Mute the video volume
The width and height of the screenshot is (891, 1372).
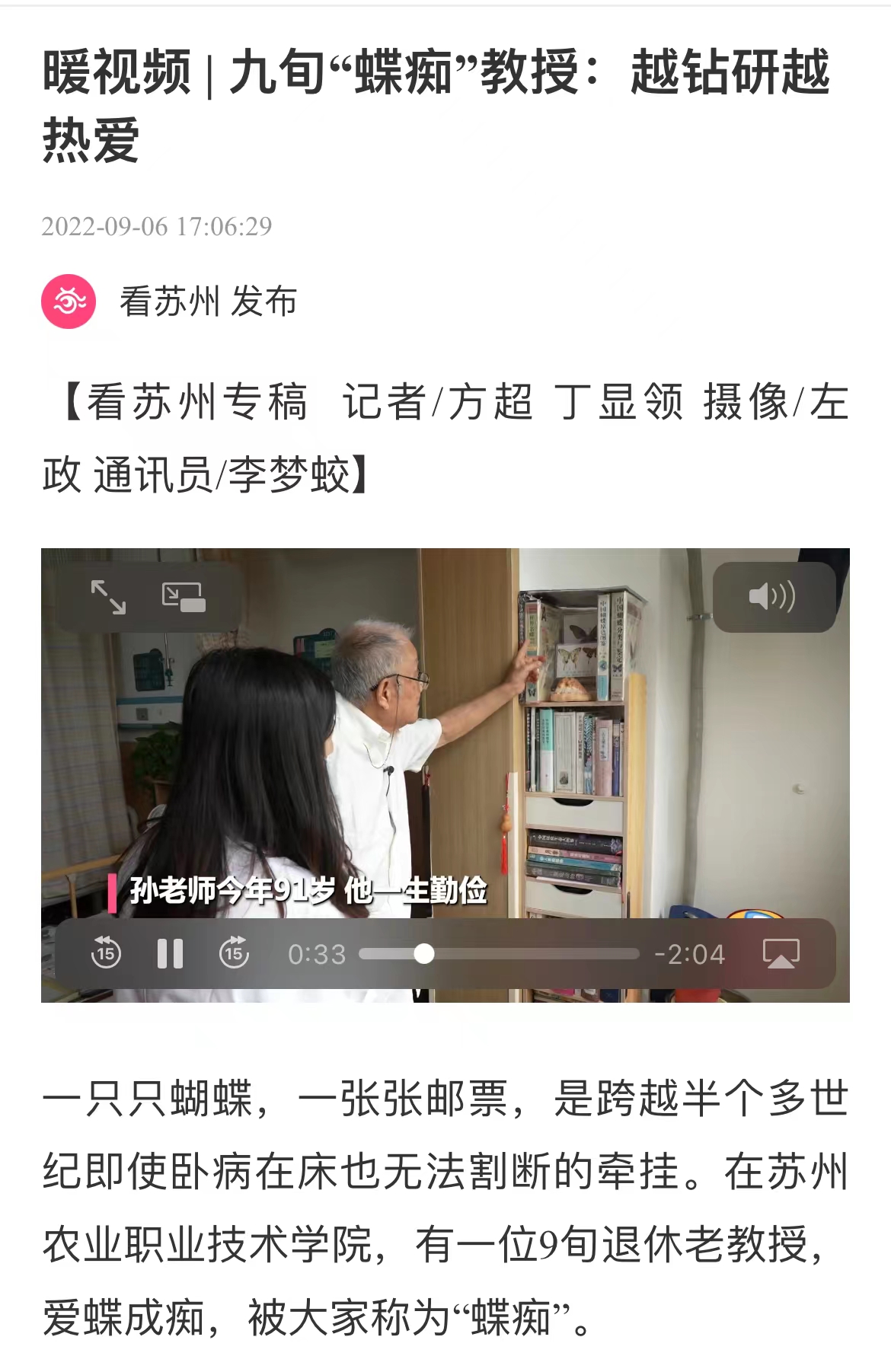(x=772, y=596)
